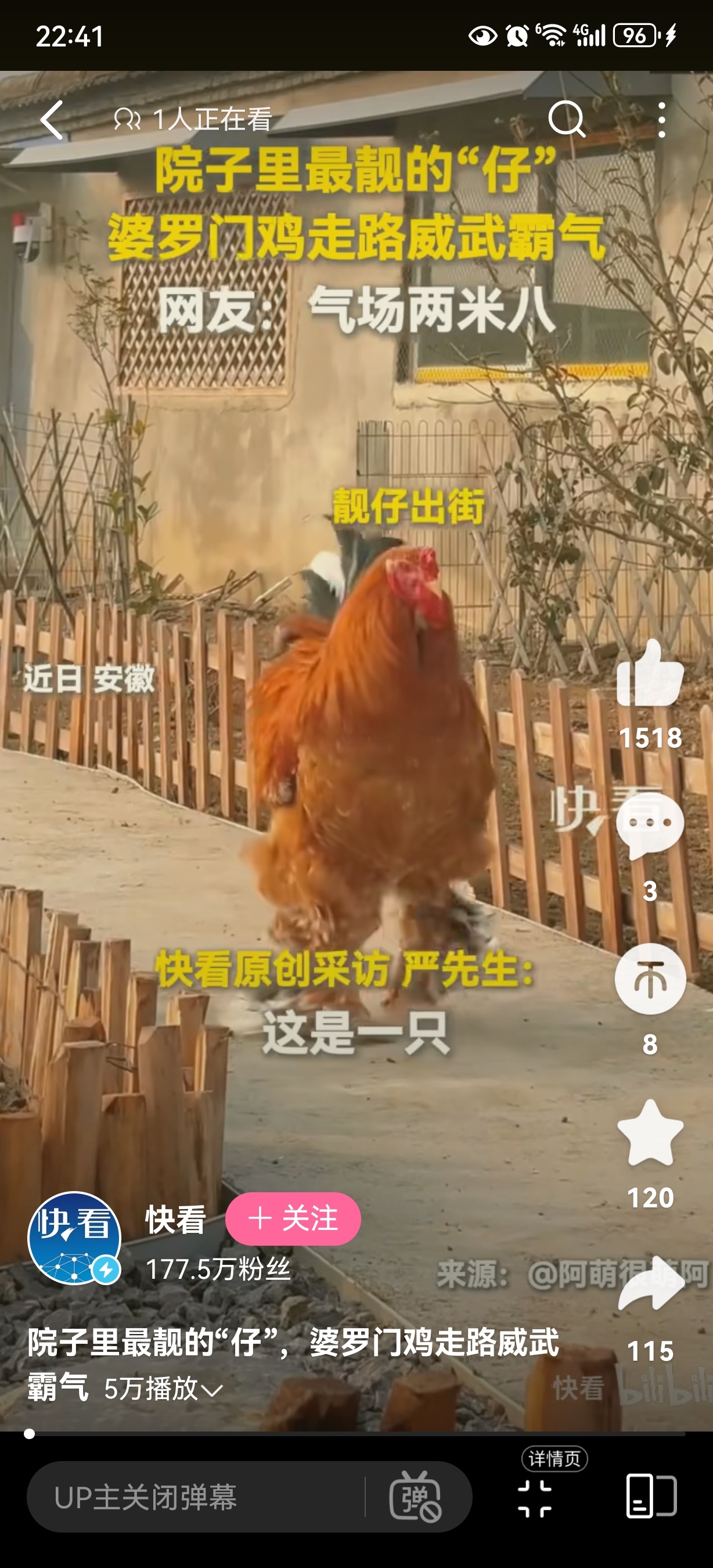Open the three-dot overflow menu
713x1568 pixels.
(661, 120)
